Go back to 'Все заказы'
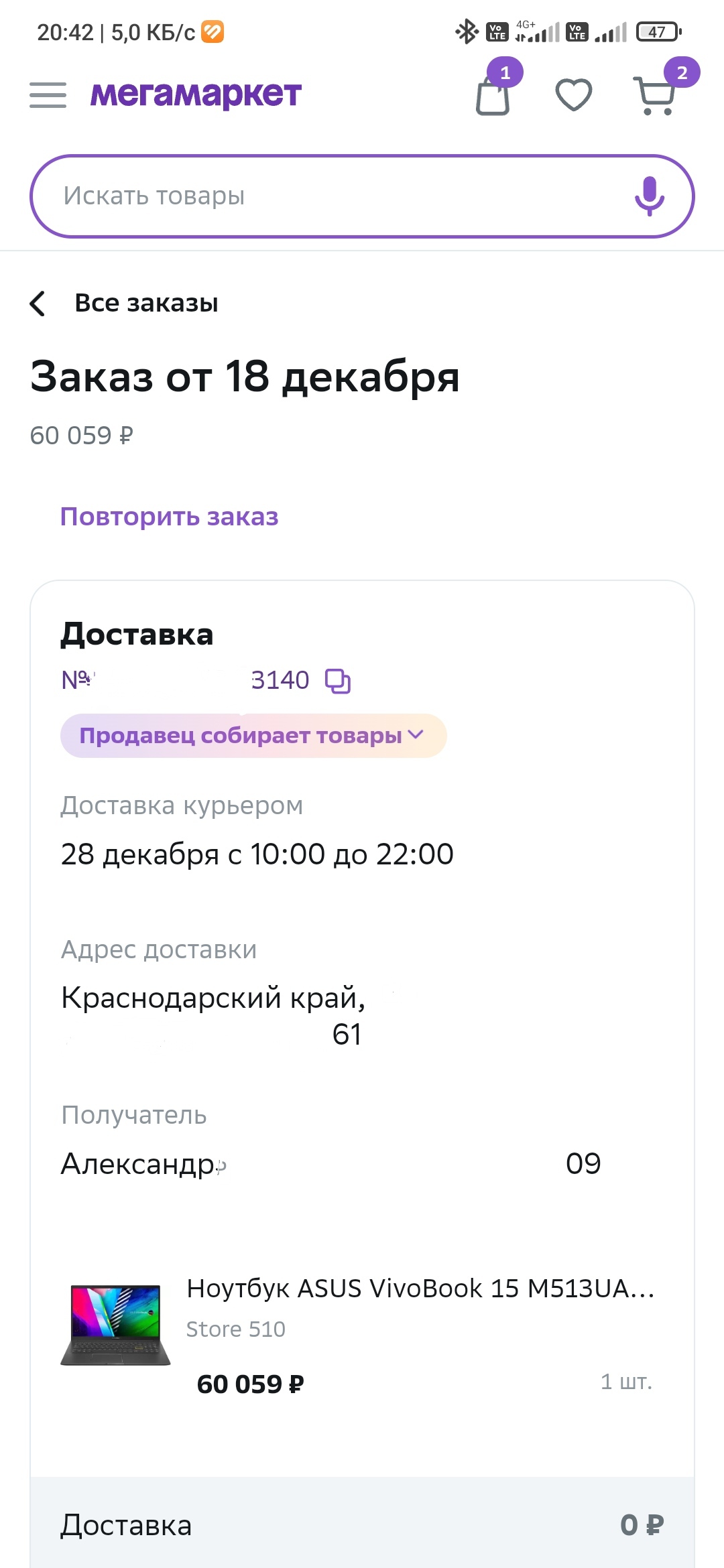Screen dimensions: 724x1568 coord(124,303)
